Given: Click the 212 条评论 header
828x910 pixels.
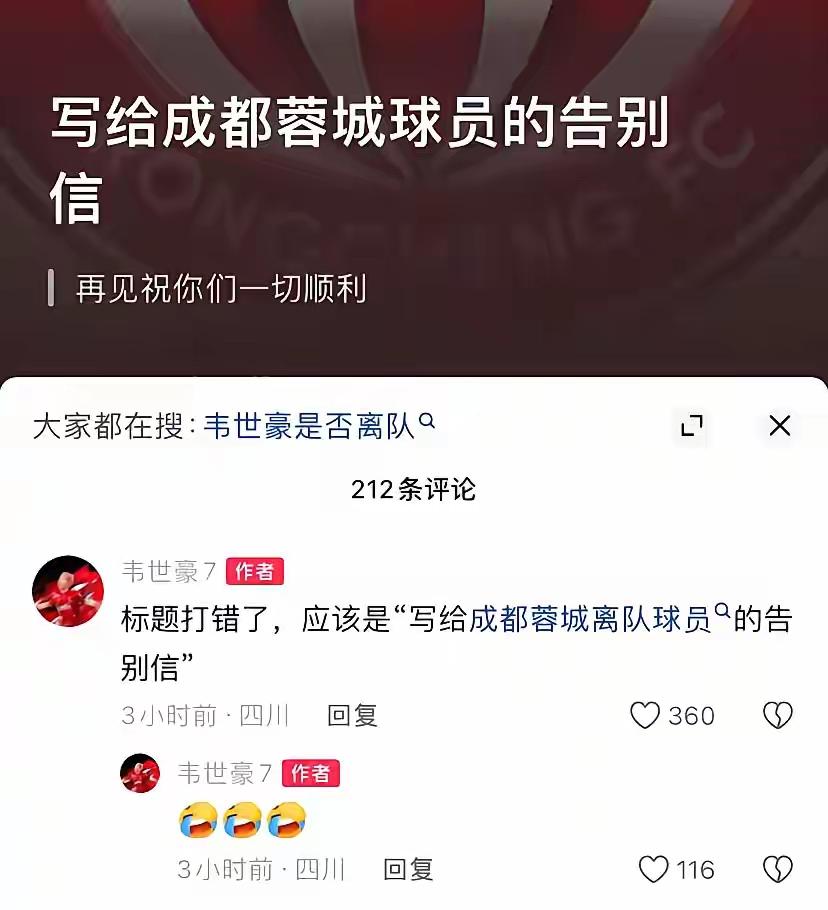Looking at the screenshot, I should pyautogui.click(x=414, y=490).
